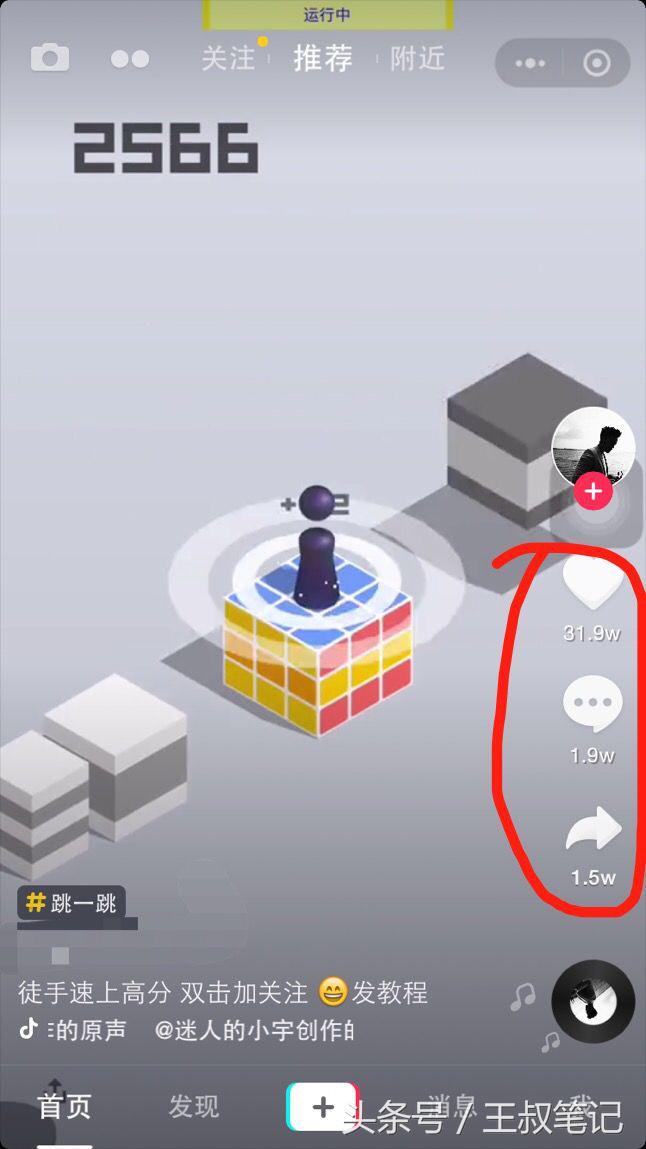
Task: Share this video using the arrow icon
Action: pos(593,832)
